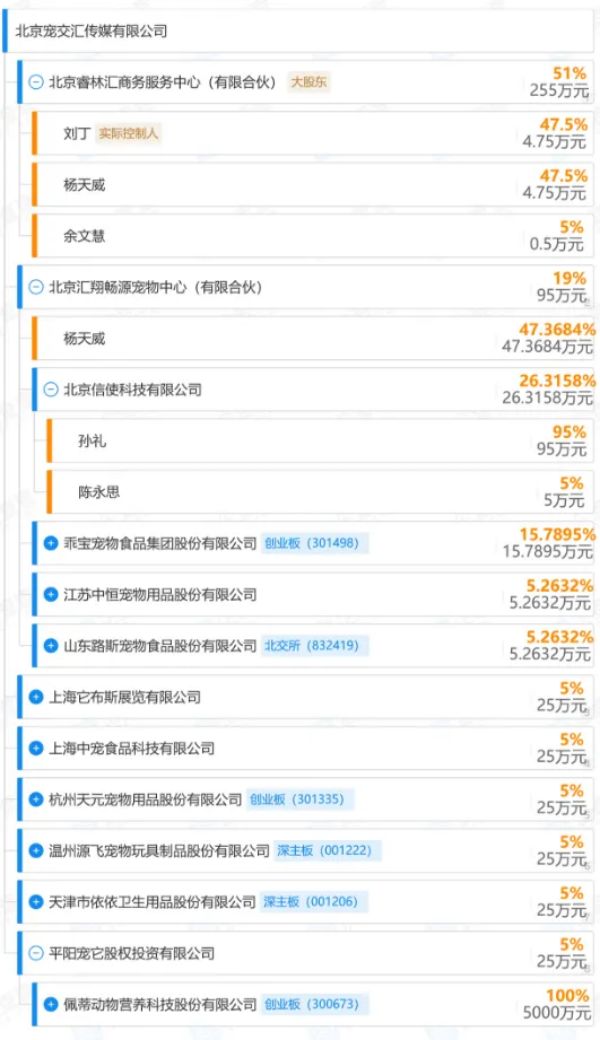This screenshot has width=600, height=1040.
Task: Expand 温州源飞宠物玩具制品股份有限公司
Action: pyautogui.click(x=36, y=850)
